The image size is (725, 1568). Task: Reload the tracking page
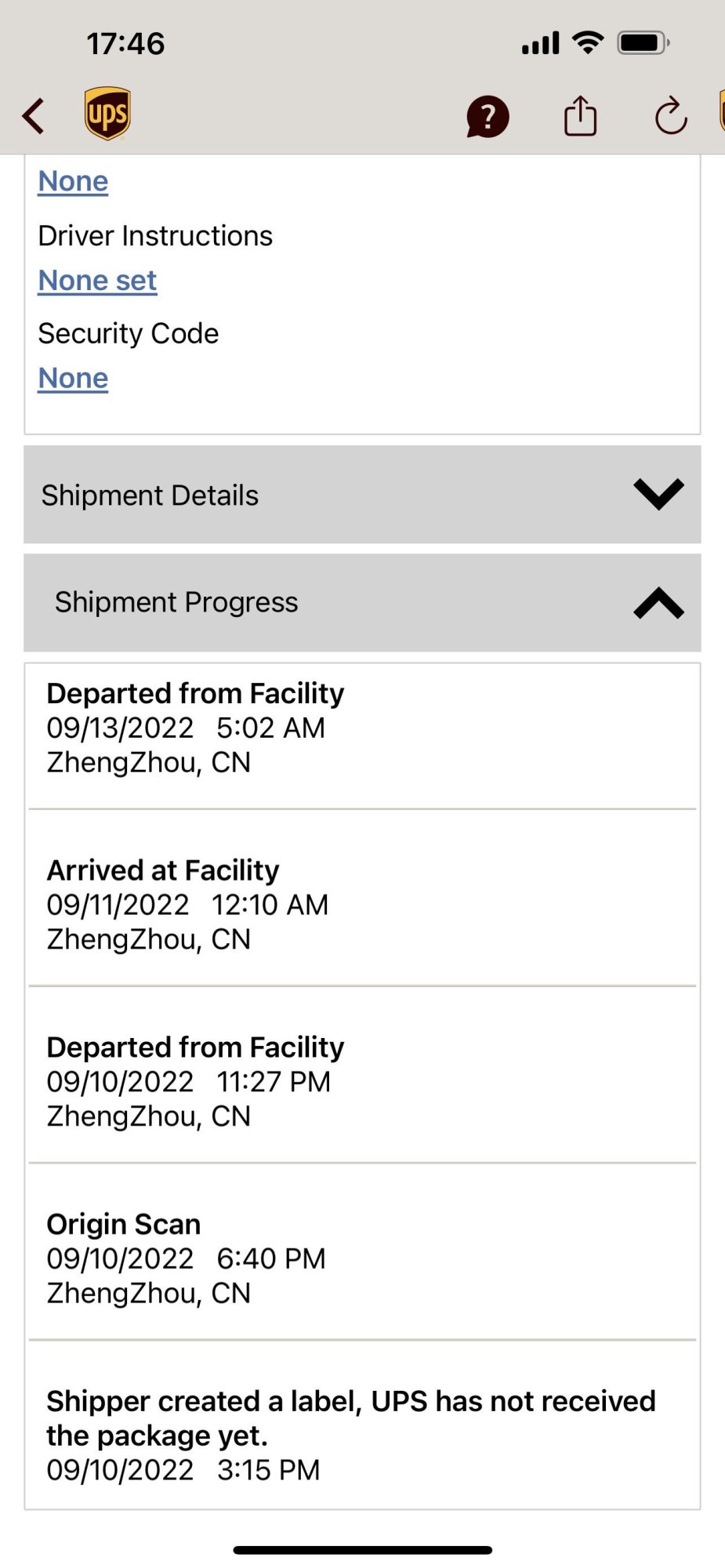(x=671, y=116)
